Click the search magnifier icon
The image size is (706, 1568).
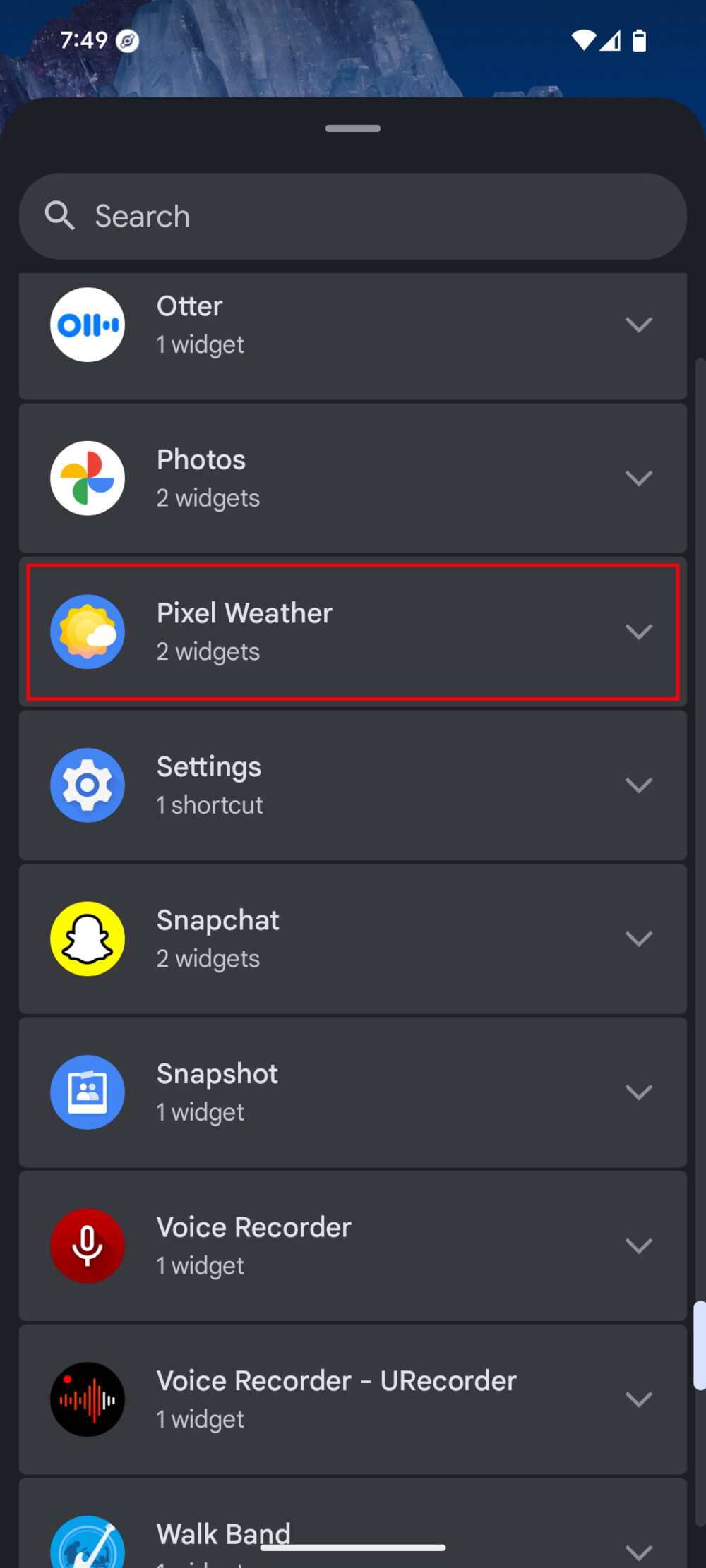[x=61, y=216]
